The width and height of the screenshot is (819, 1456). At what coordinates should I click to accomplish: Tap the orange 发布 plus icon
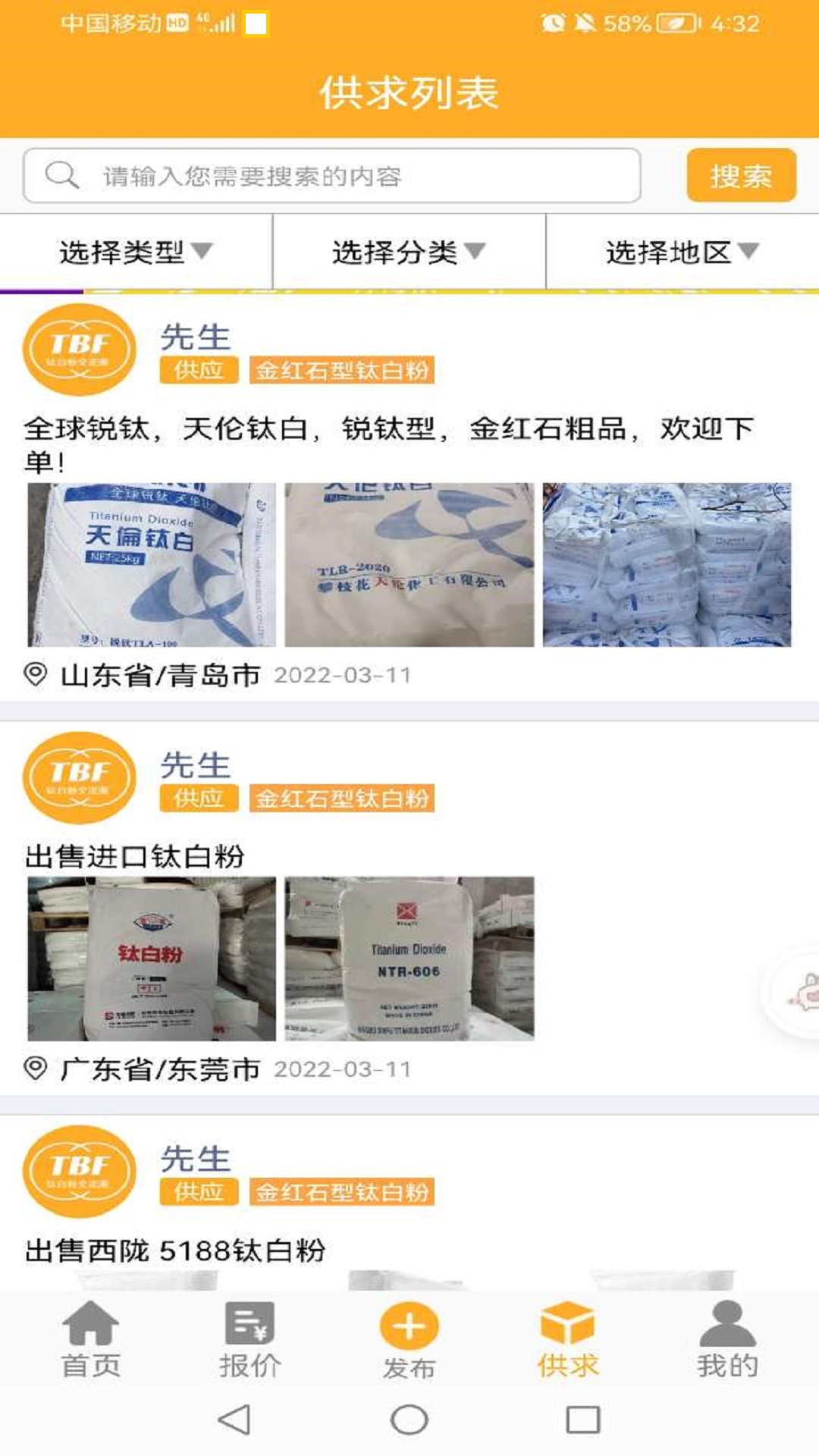[409, 1319]
